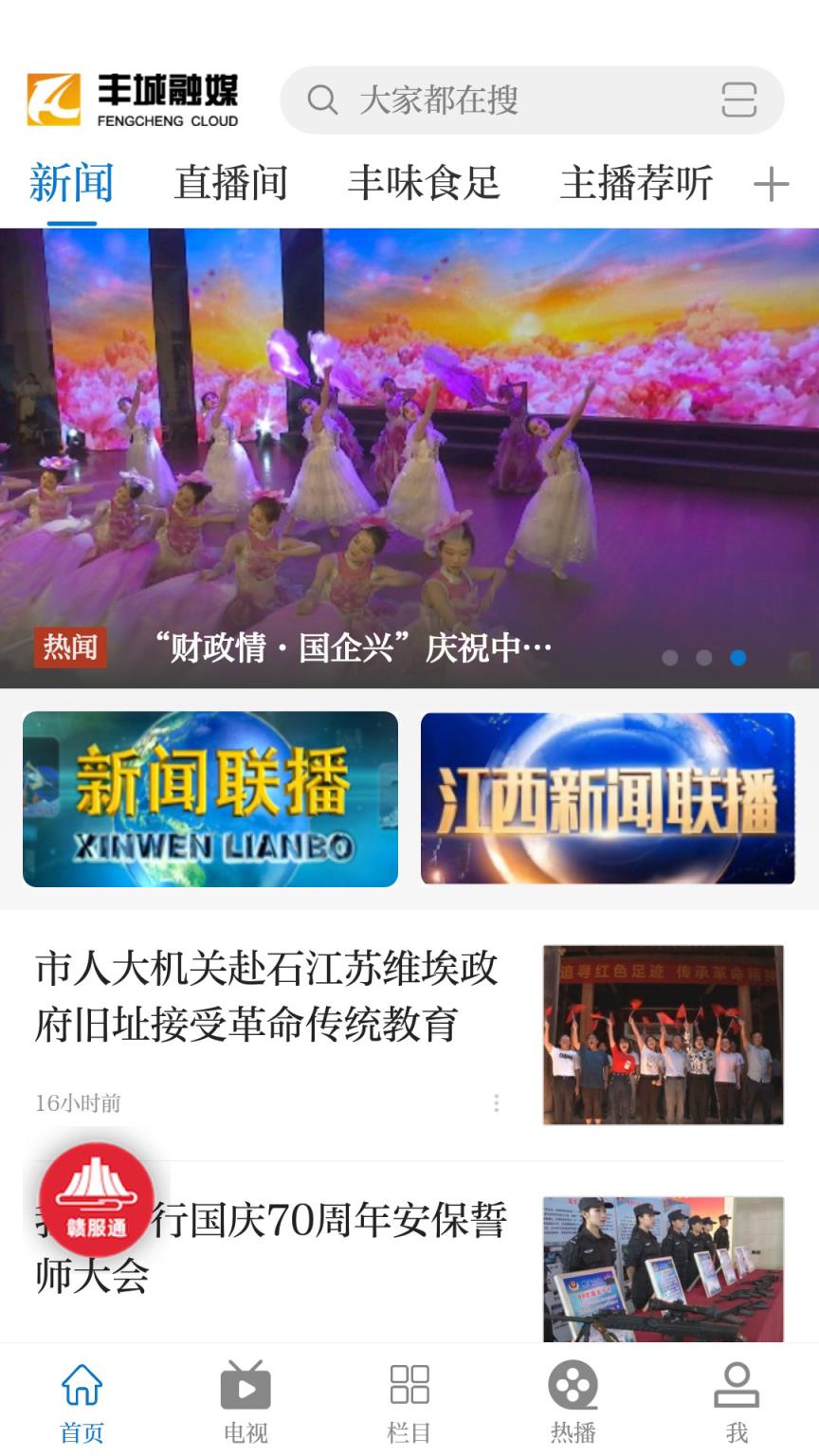Image resolution: width=819 pixels, height=1456 pixels.
Task: Open the 热播 tab
Action: tap(573, 1401)
